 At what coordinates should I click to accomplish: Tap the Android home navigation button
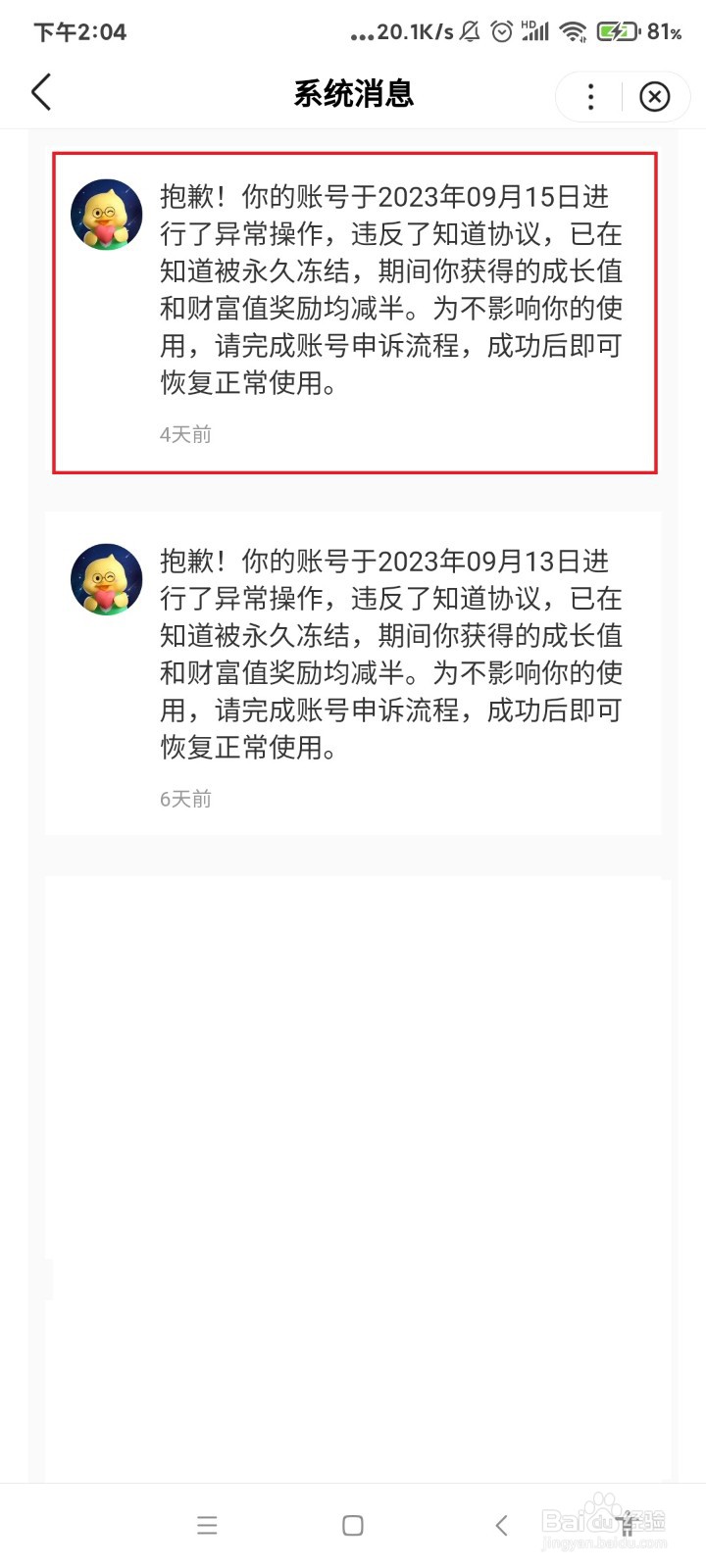click(x=350, y=1525)
